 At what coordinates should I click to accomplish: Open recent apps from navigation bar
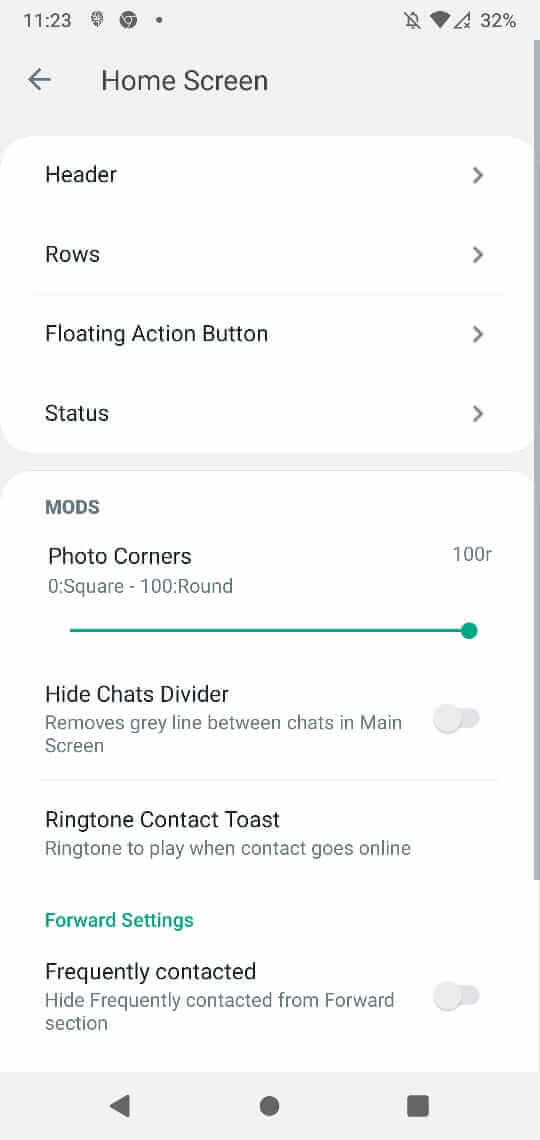click(x=418, y=1106)
